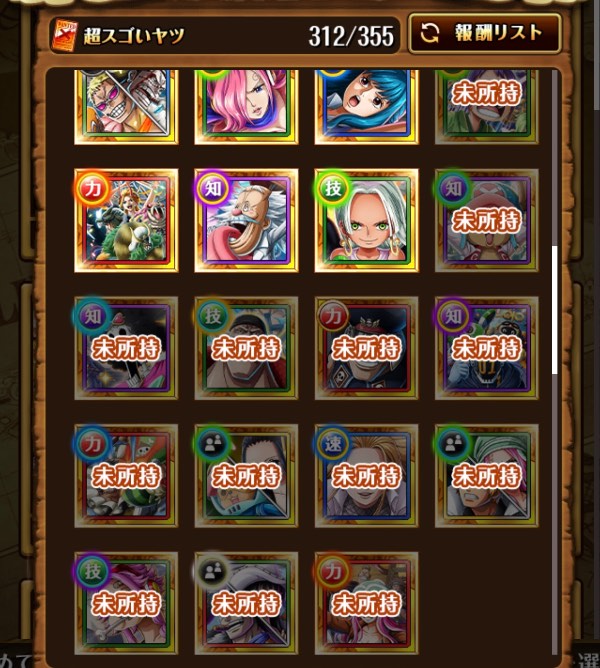Check unowned 技 pink-haired character tile
Screen dimensions: 600x668
point(126,602)
